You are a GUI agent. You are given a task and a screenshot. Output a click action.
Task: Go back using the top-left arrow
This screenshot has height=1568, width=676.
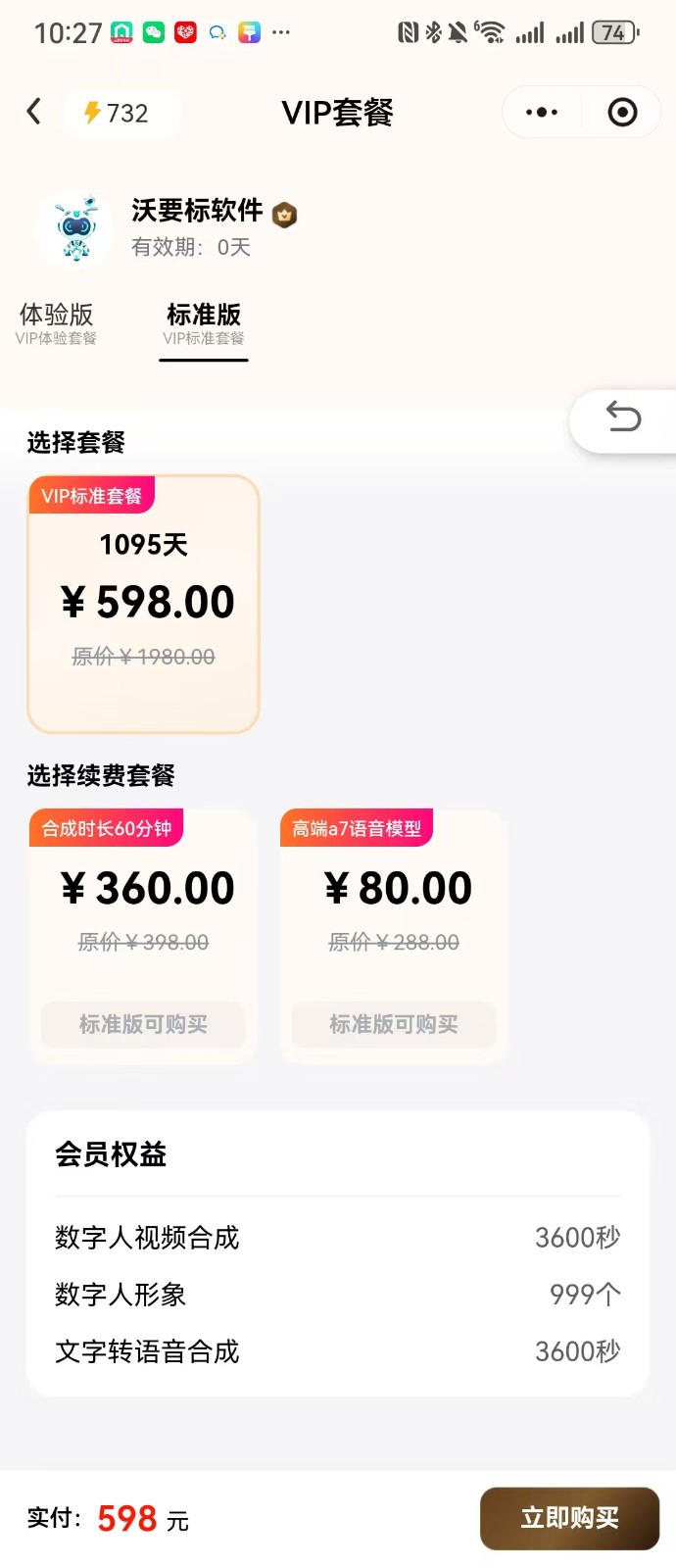[34, 112]
